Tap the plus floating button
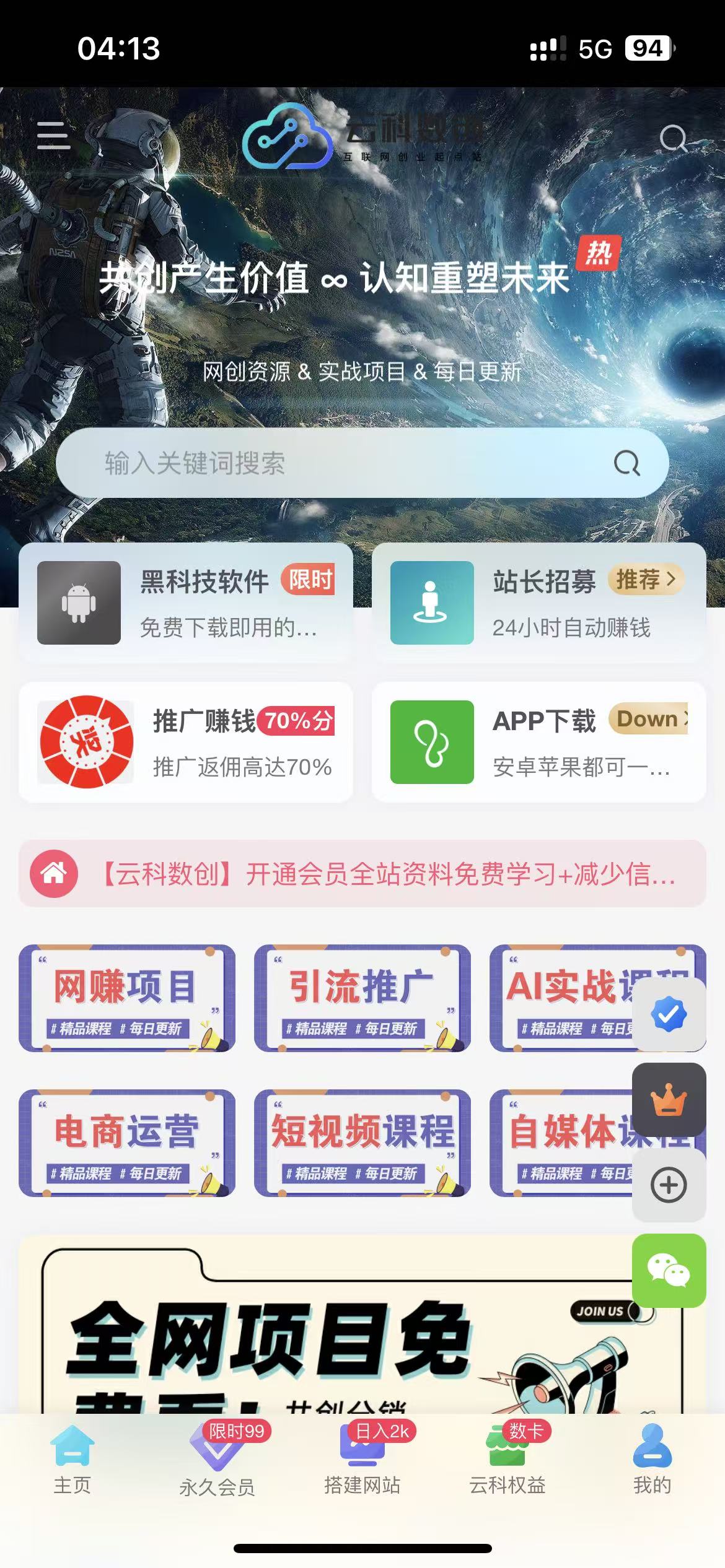This screenshot has width=725, height=1568. [669, 1185]
